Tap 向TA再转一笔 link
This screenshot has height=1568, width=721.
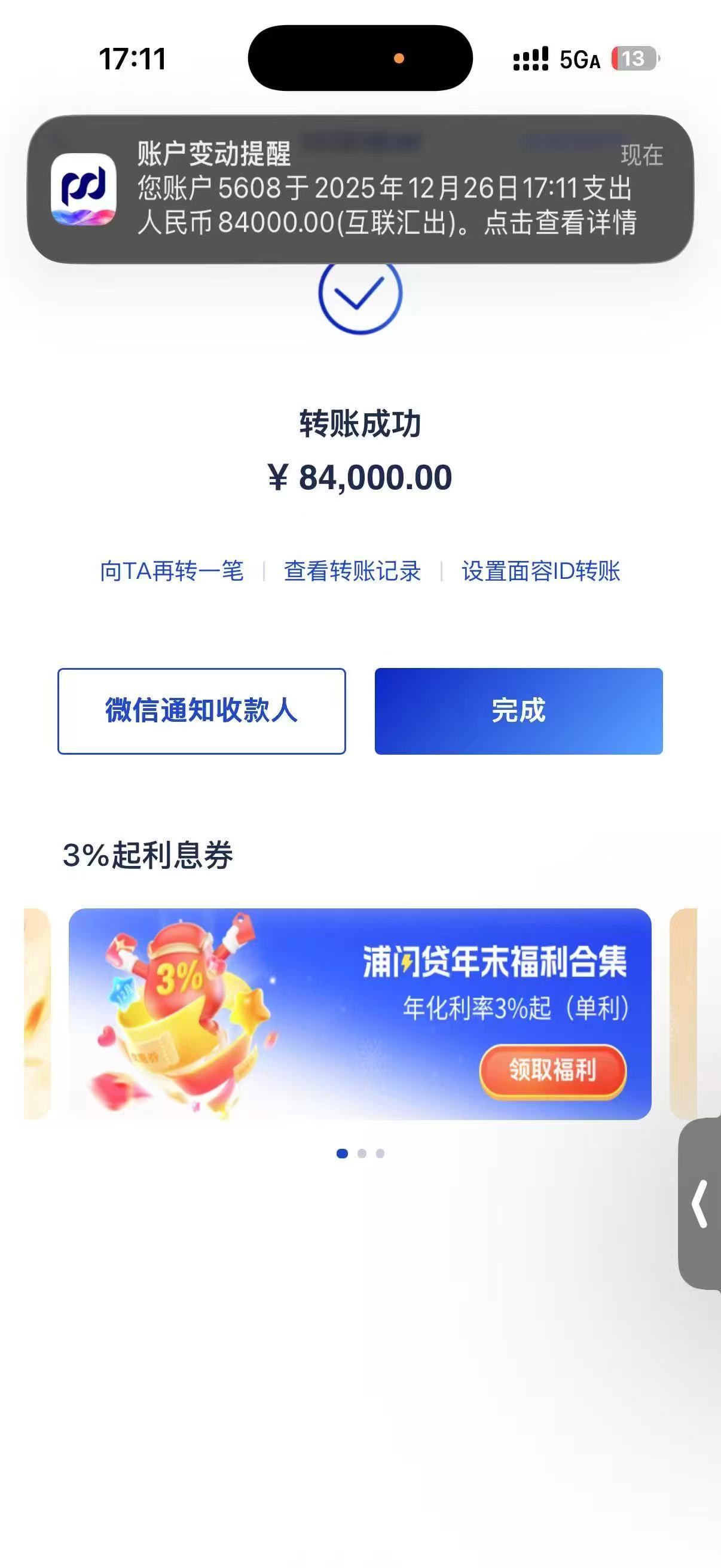click(x=172, y=571)
